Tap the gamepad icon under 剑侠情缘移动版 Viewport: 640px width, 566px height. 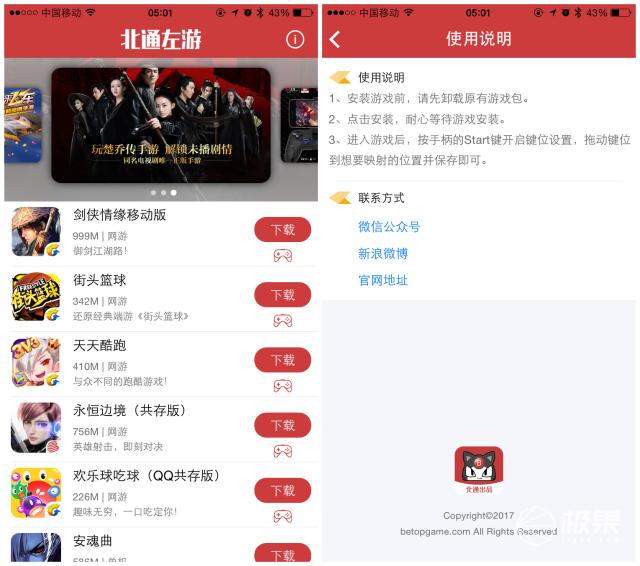point(283,255)
